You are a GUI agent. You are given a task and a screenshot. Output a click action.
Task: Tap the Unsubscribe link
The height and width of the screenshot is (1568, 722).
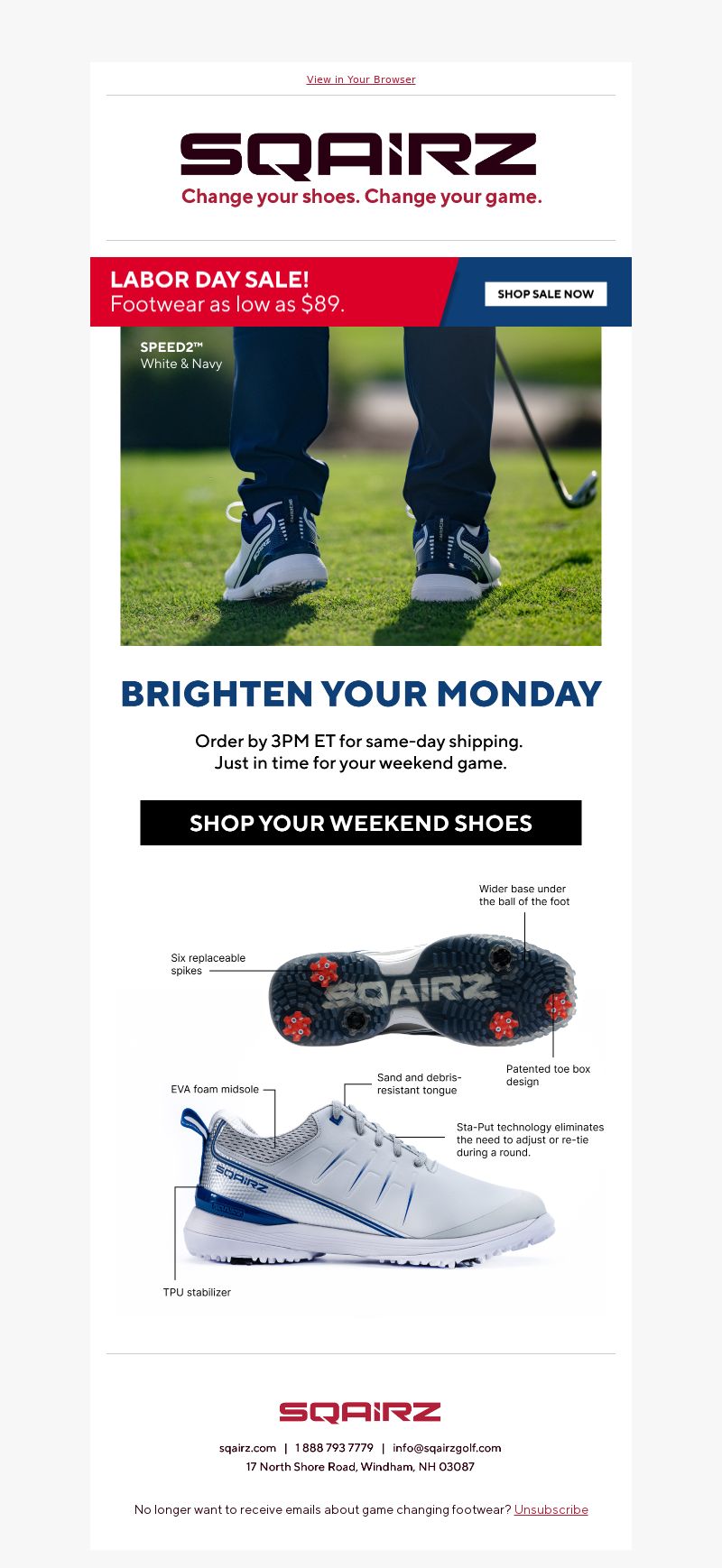[x=551, y=1509]
